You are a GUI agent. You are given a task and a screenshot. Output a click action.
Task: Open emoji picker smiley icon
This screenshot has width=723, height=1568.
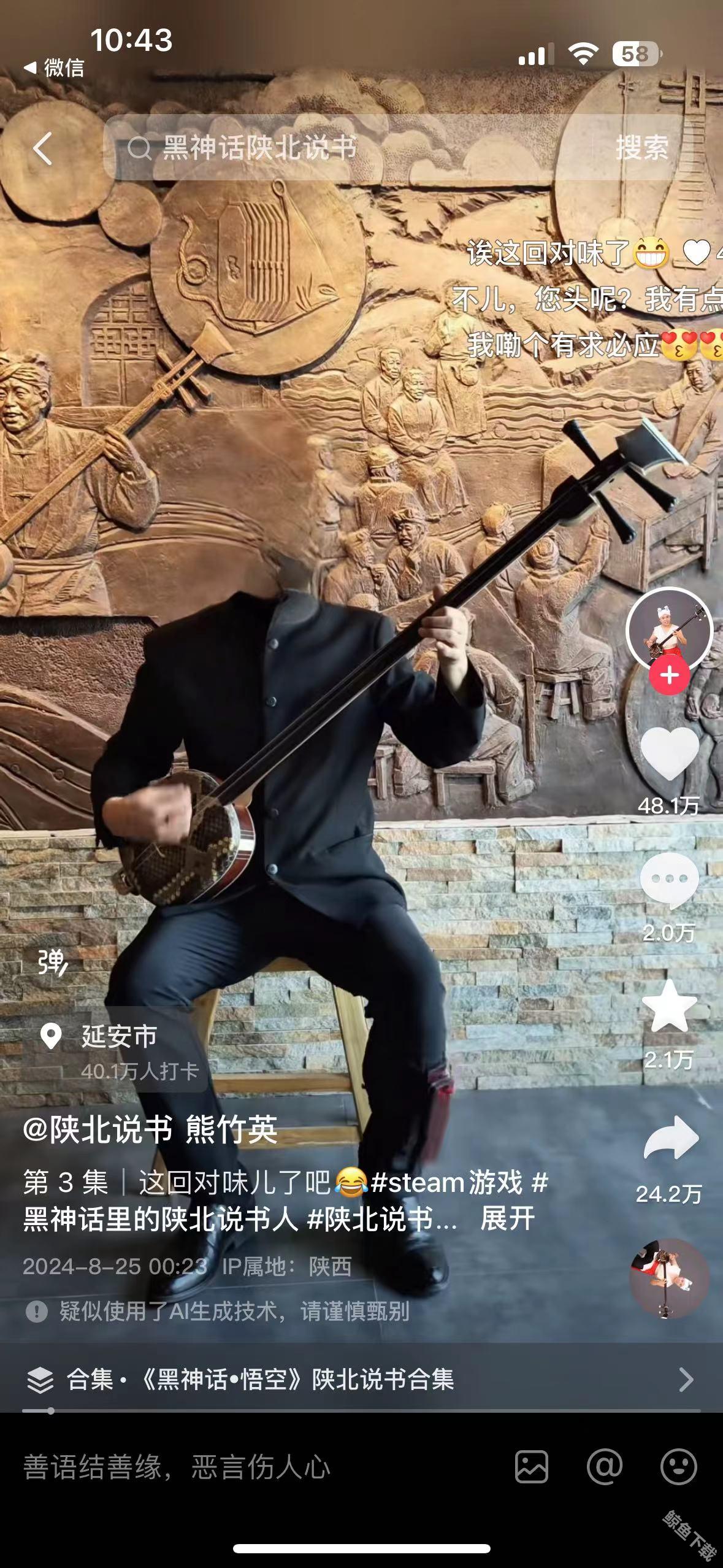[678, 1467]
